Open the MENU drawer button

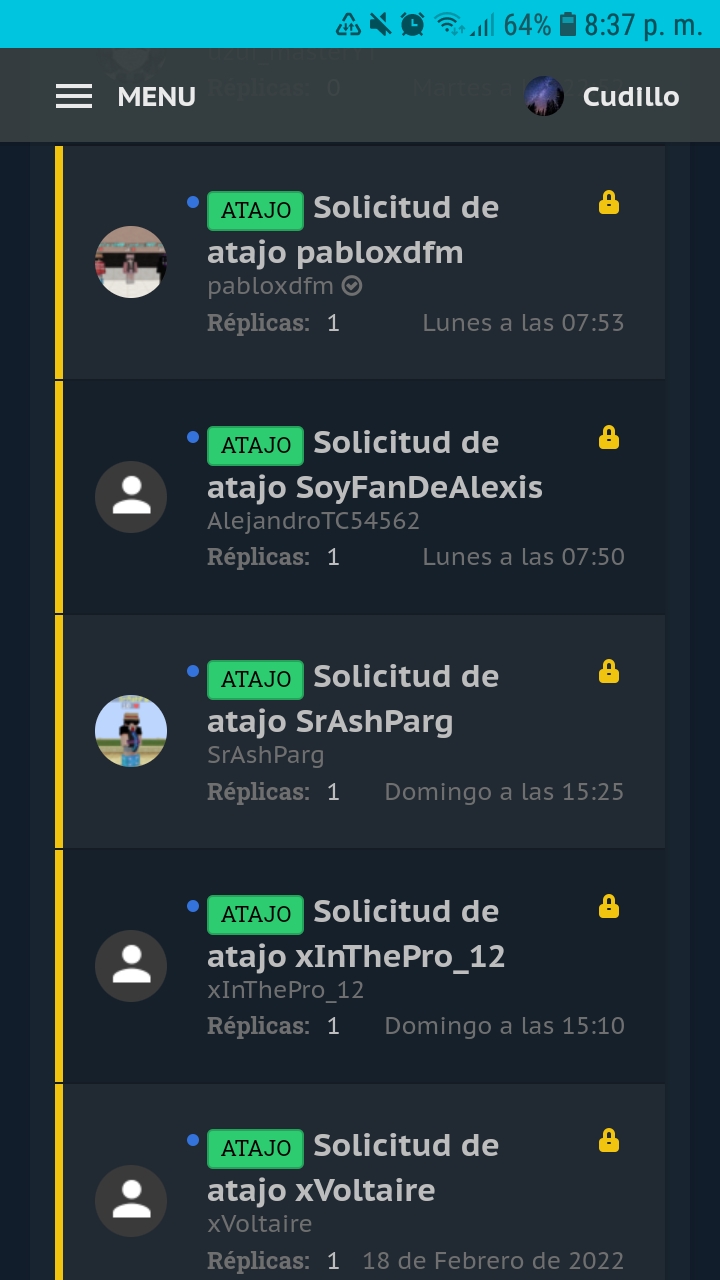coord(125,96)
